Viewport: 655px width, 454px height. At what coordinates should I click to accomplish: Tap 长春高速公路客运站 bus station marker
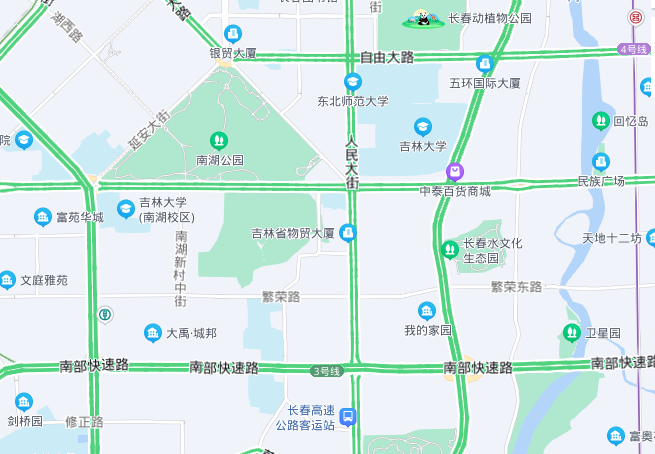(347, 416)
